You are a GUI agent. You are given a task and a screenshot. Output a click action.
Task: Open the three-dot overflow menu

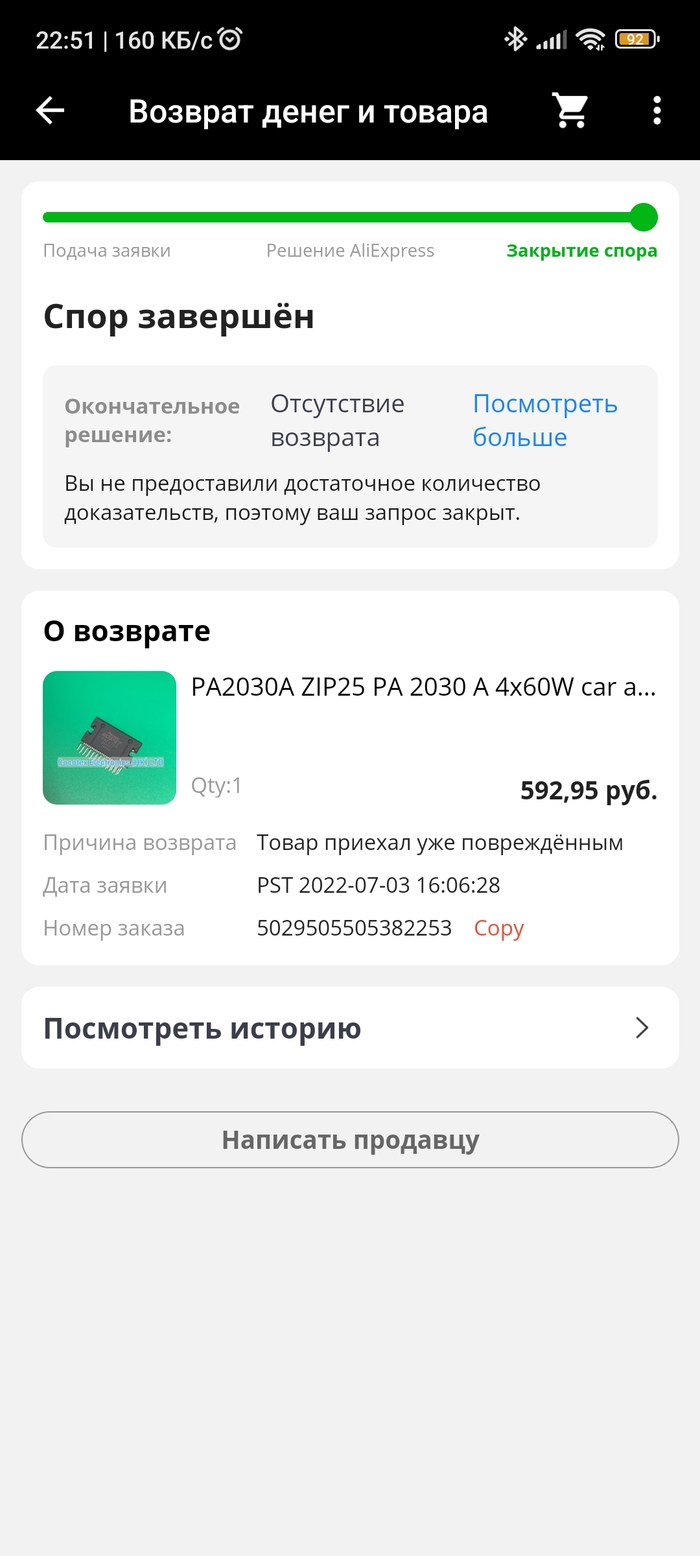[656, 111]
